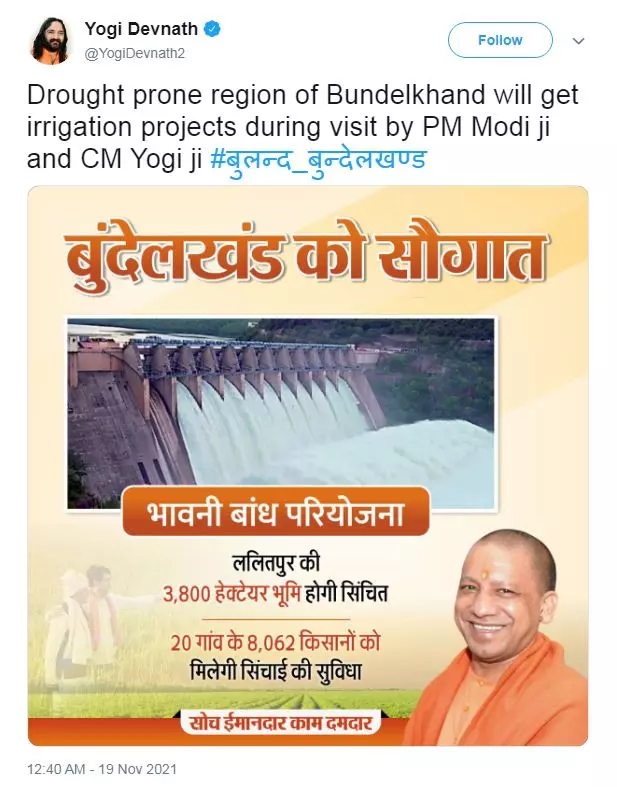This screenshot has width=617, height=787.
Task: Follow Yogi Devnath's account
Action: (x=499, y=40)
